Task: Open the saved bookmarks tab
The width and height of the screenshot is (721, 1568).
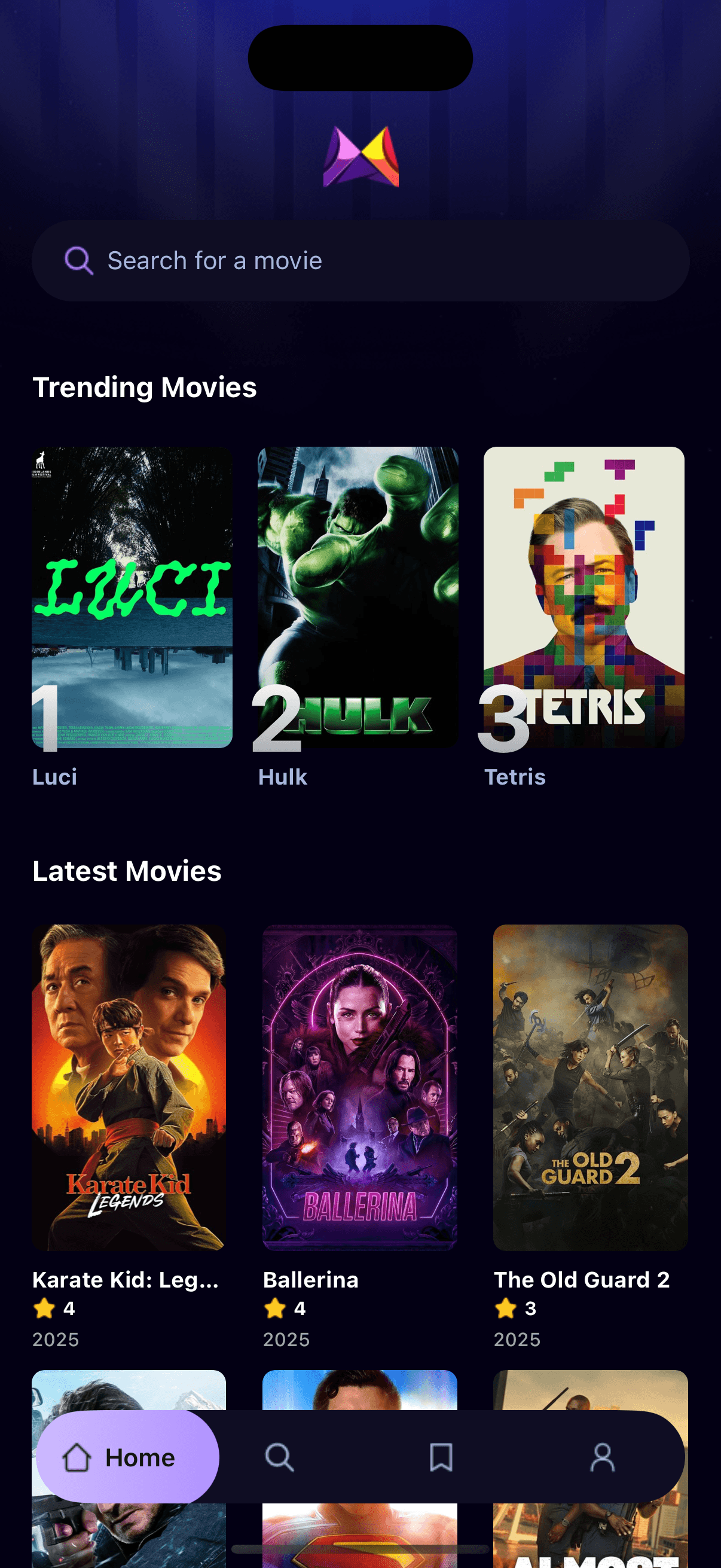Action: coord(441,1457)
